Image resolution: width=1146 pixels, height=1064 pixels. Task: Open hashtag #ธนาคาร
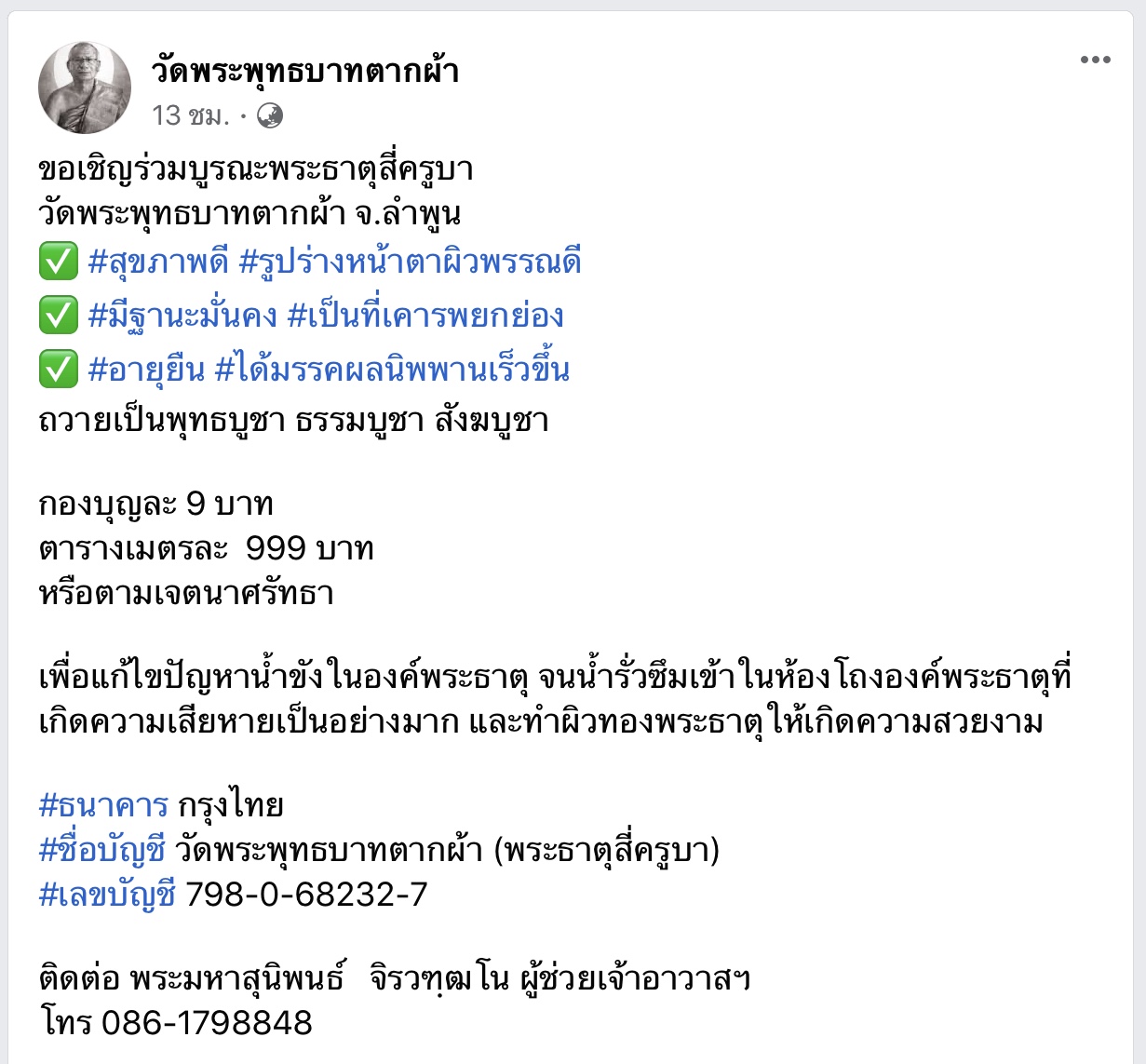pos(103,805)
